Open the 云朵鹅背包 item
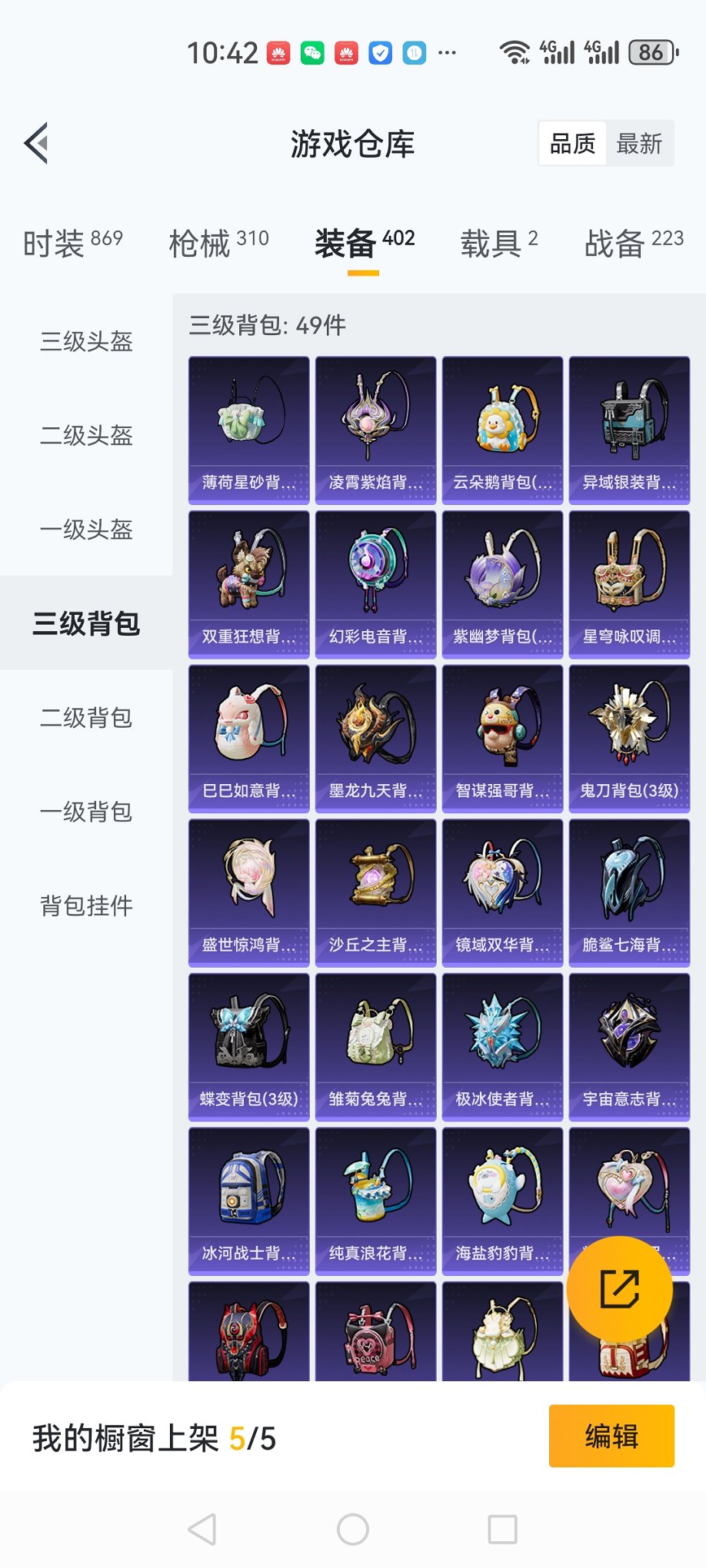 (x=502, y=430)
